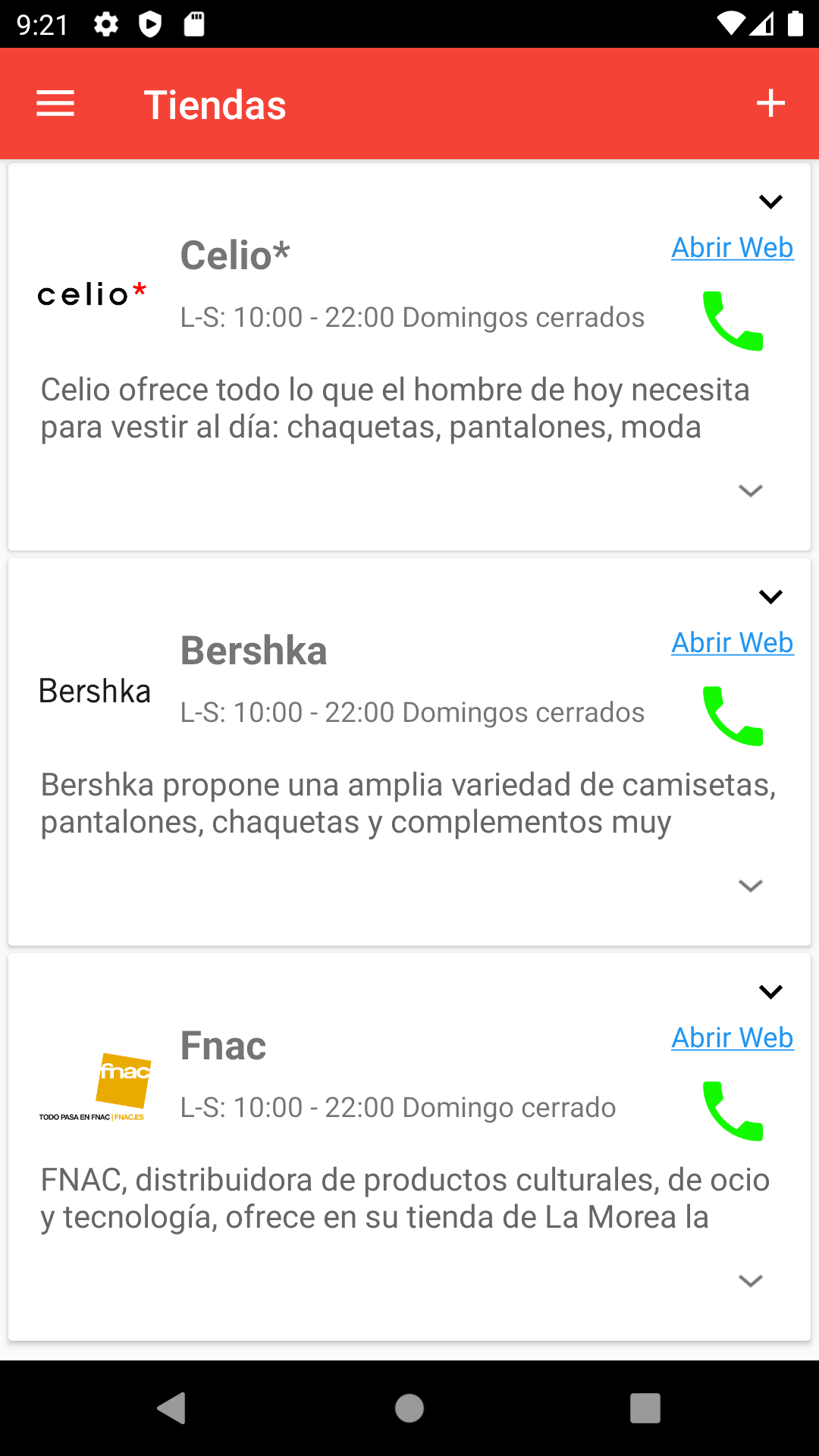
Task: Click the add new store plus icon
Action: coord(770,103)
